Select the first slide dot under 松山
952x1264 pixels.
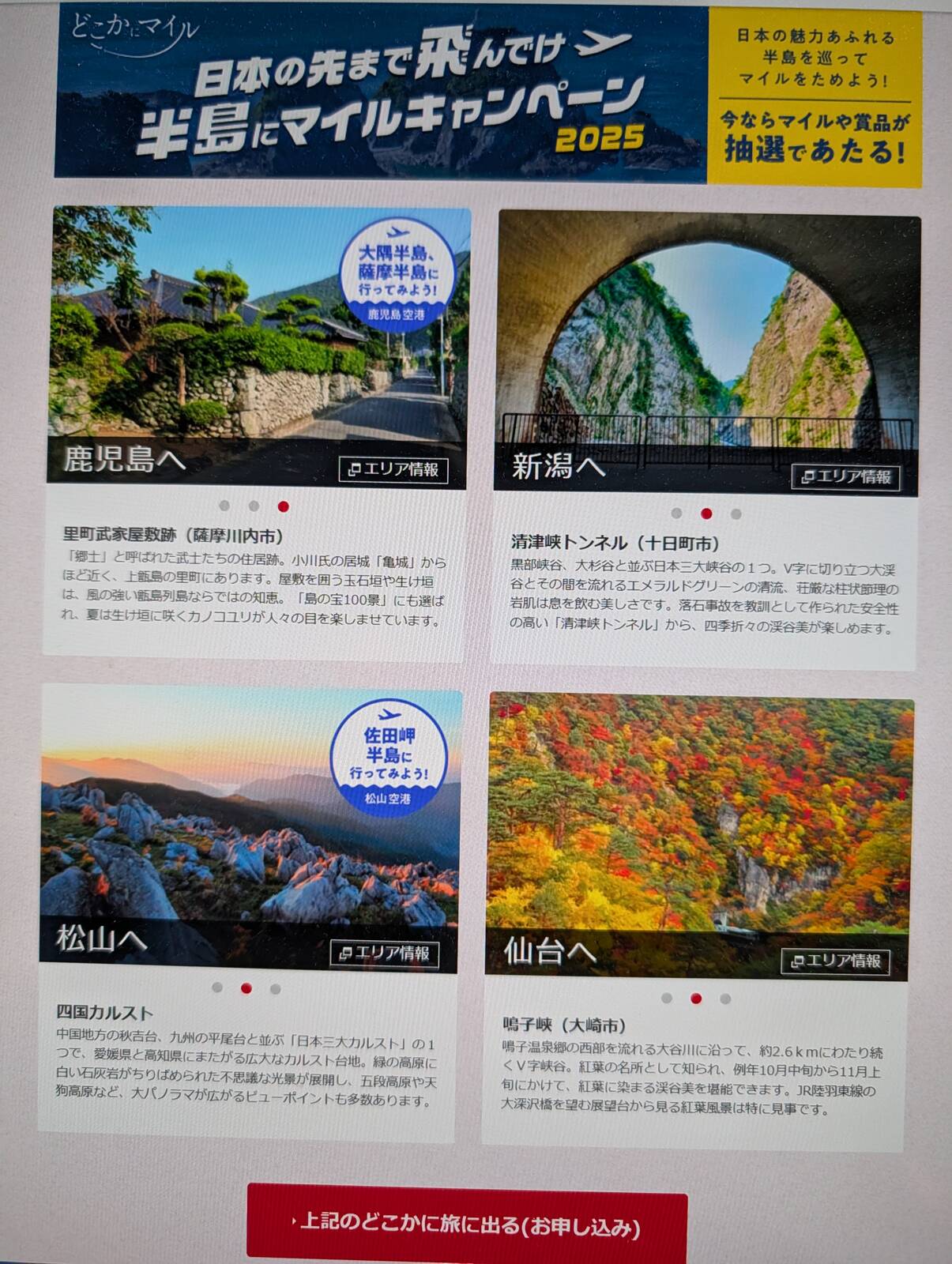[x=217, y=987]
